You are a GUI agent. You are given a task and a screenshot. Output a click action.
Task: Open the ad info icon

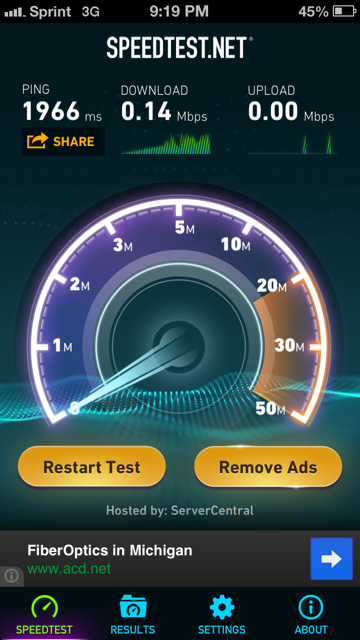11,576
